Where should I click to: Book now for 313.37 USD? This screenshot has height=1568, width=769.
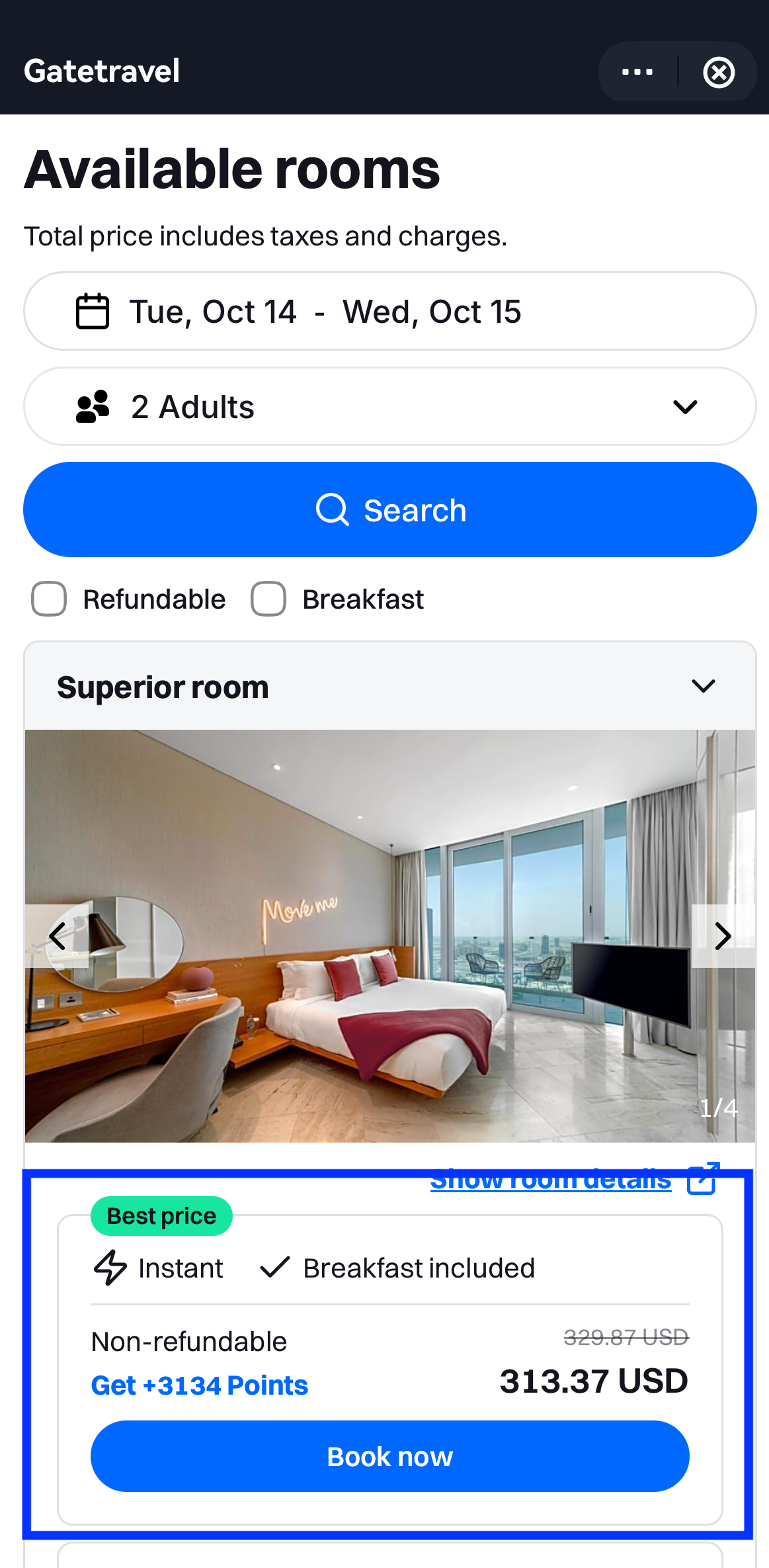(389, 1456)
